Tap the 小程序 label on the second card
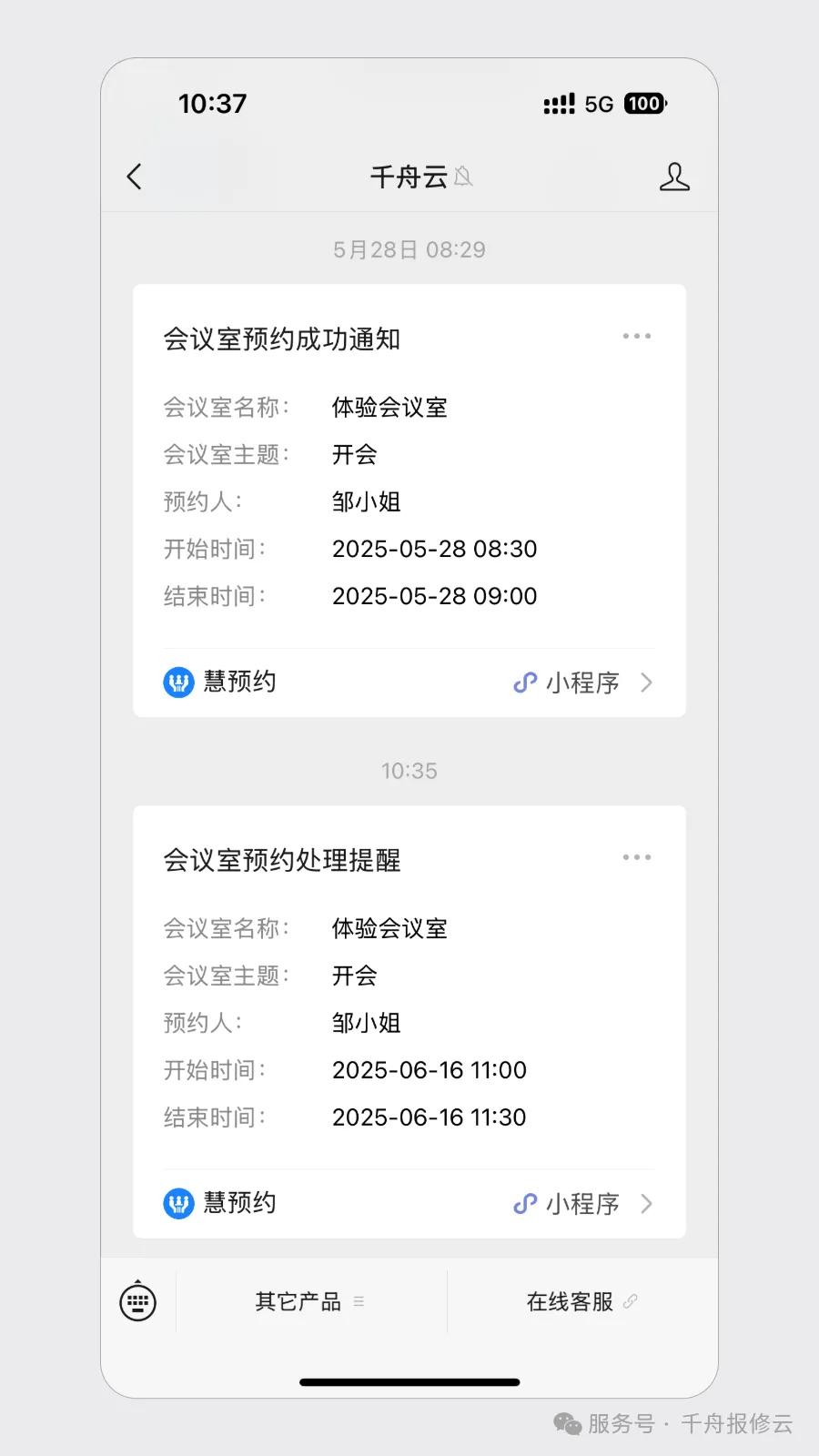 tap(582, 1202)
